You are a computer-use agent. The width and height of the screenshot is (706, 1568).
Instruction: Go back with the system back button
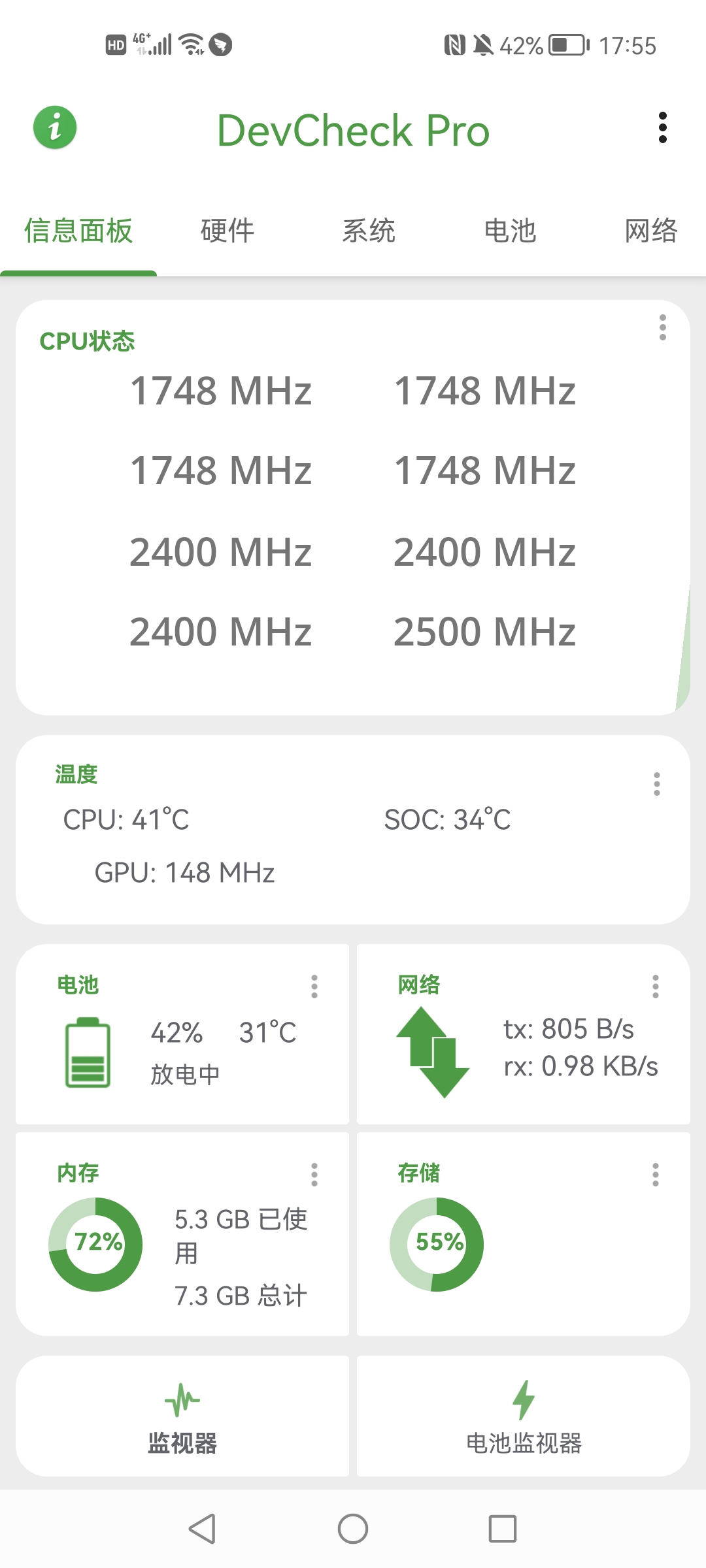tap(202, 1529)
